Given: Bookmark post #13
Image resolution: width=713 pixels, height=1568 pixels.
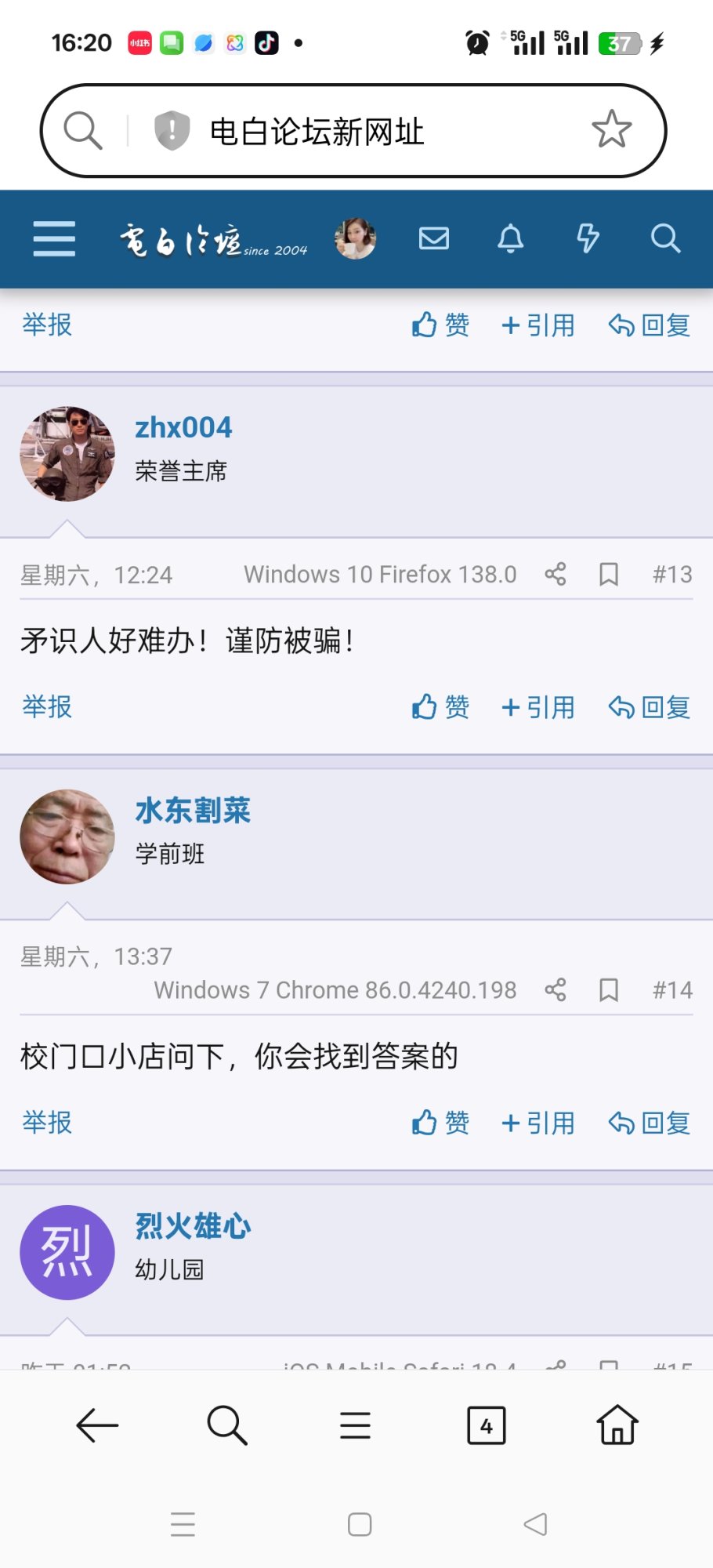Looking at the screenshot, I should pyautogui.click(x=608, y=575).
